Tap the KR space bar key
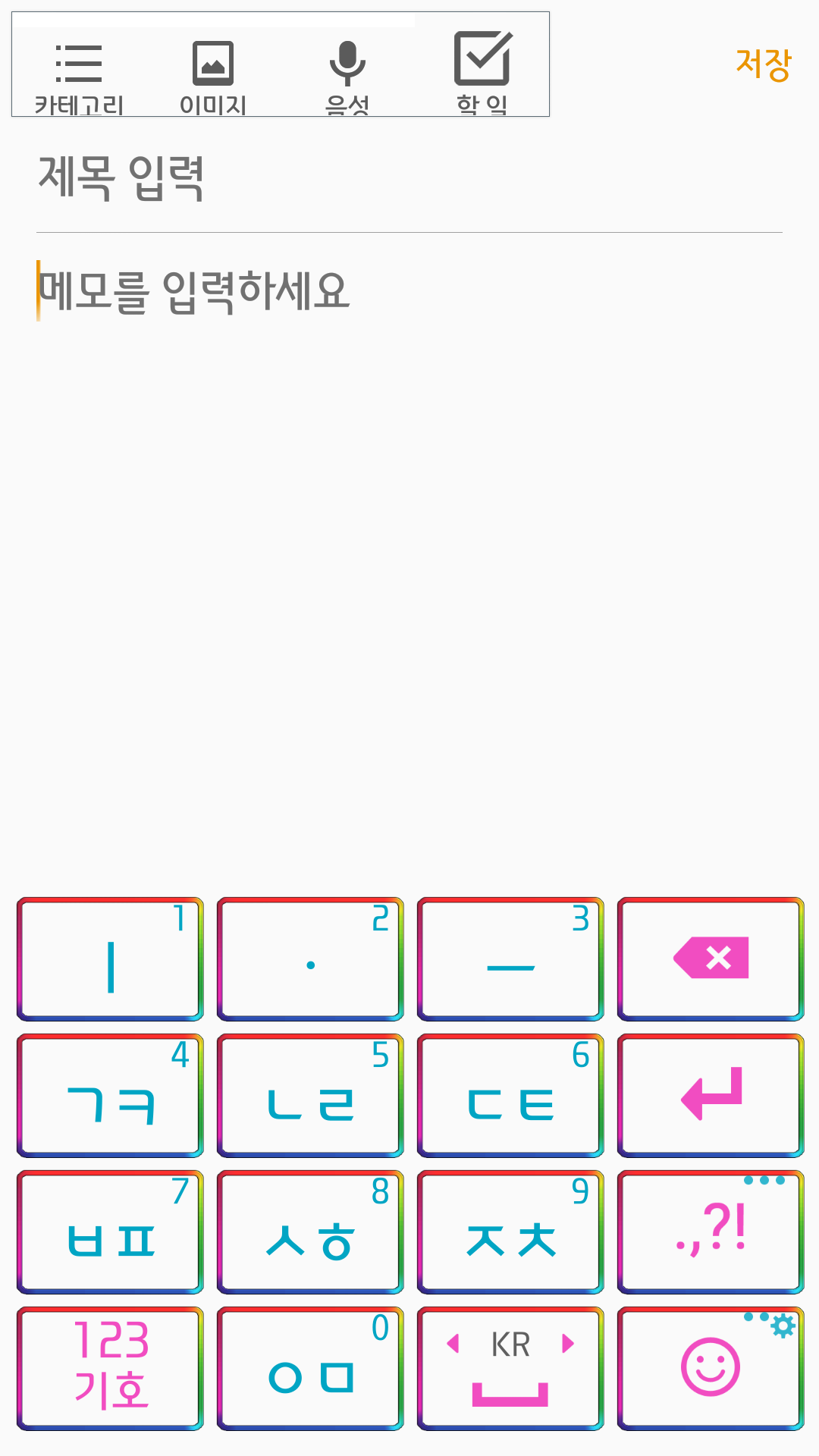 [510, 1368]
